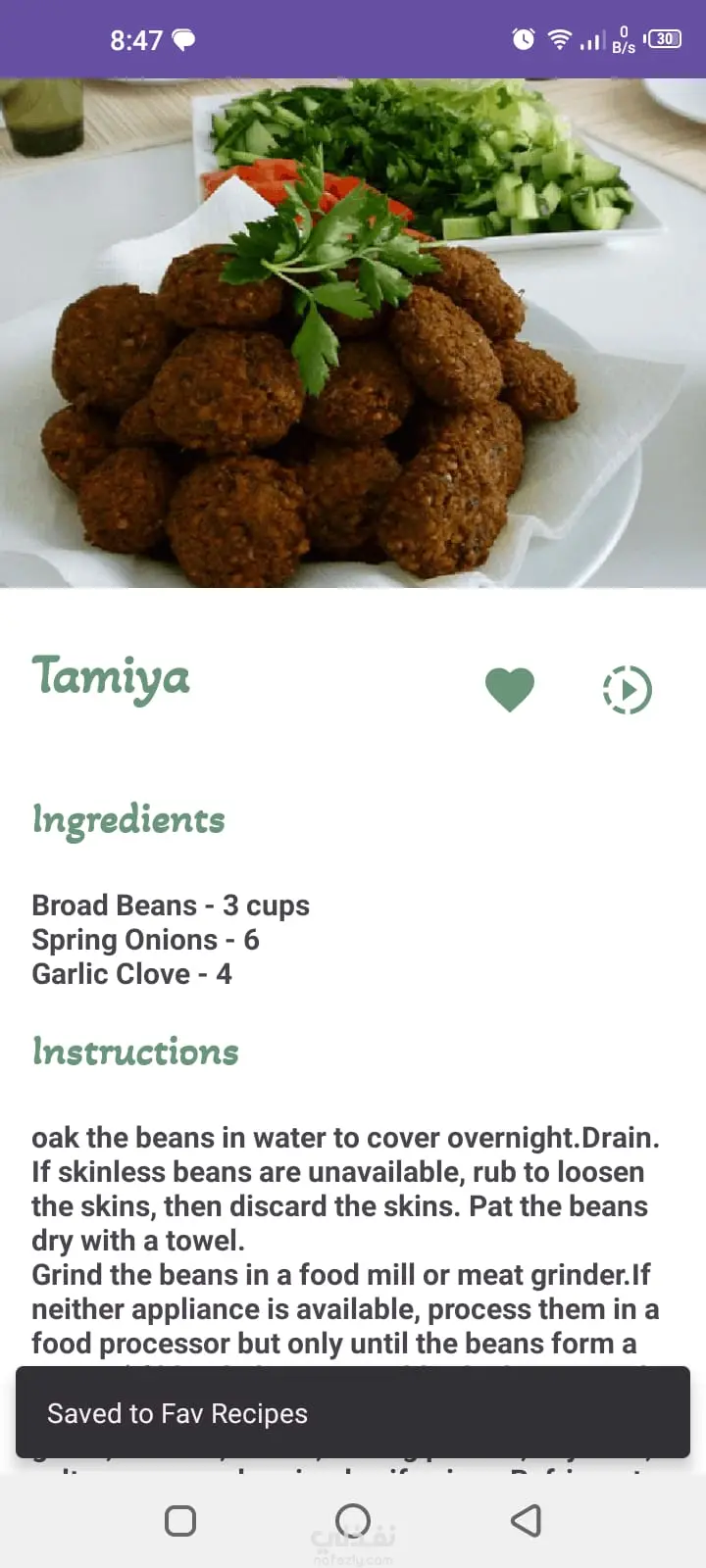Play the Tamiya recipe video
This screenshot has height=1568, width=706.
tap(628, 690)
